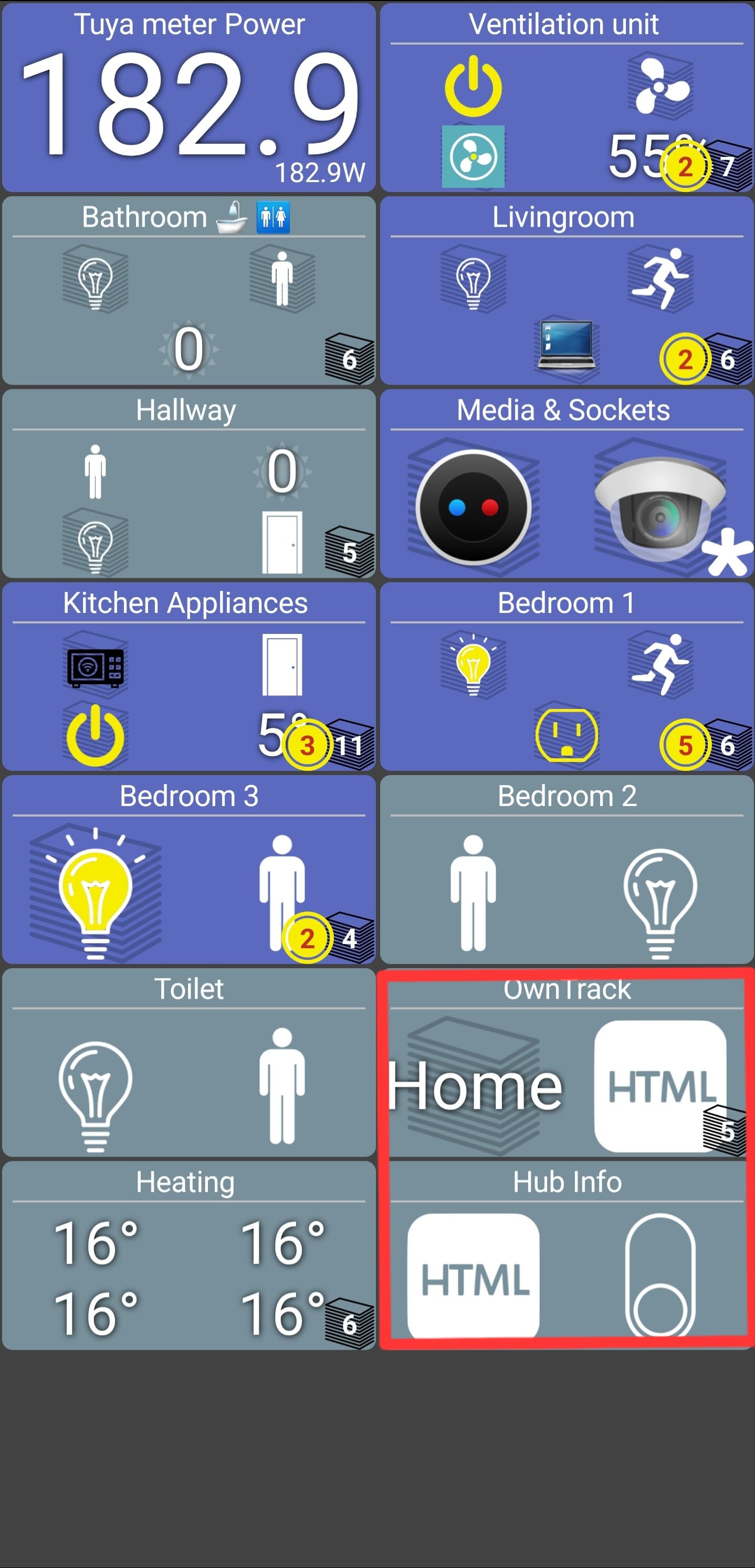Open the Tuya meter Power tile
Screen dimensions: 755x1568
(189, 98)
